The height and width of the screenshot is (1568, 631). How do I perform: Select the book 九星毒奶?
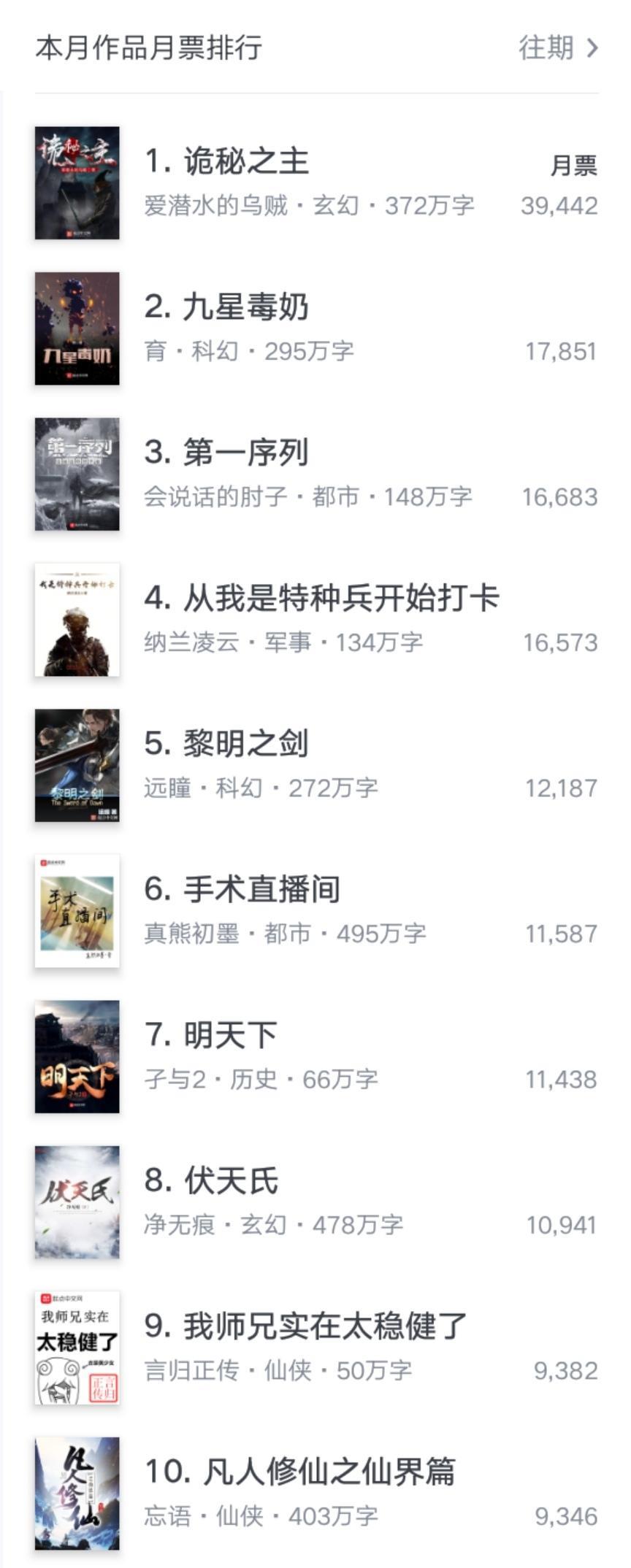[245, 307]
